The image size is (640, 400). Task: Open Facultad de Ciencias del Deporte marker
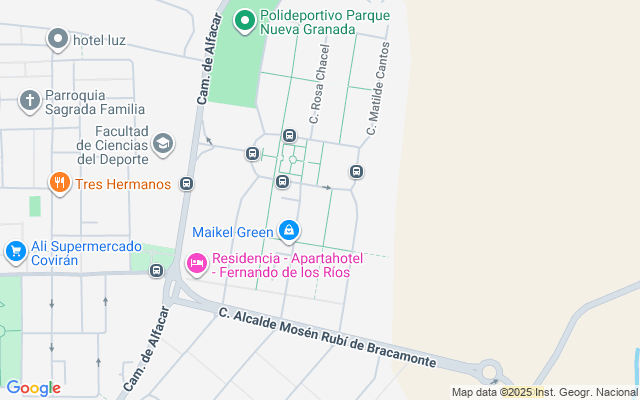(164, 145)
